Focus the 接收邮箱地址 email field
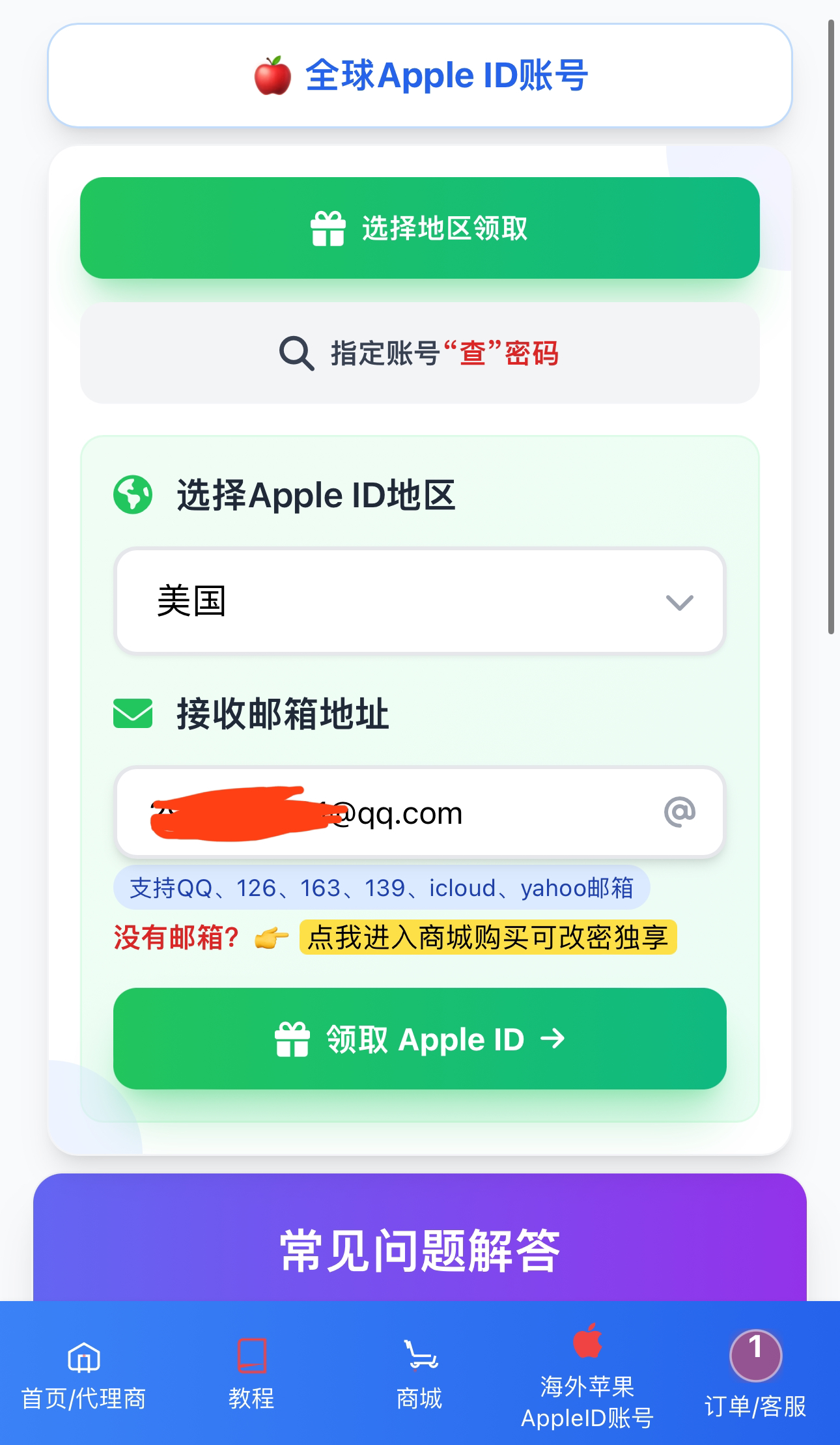Image resolution: width=840 pixels, height=1445 pixels. (495, 813)
